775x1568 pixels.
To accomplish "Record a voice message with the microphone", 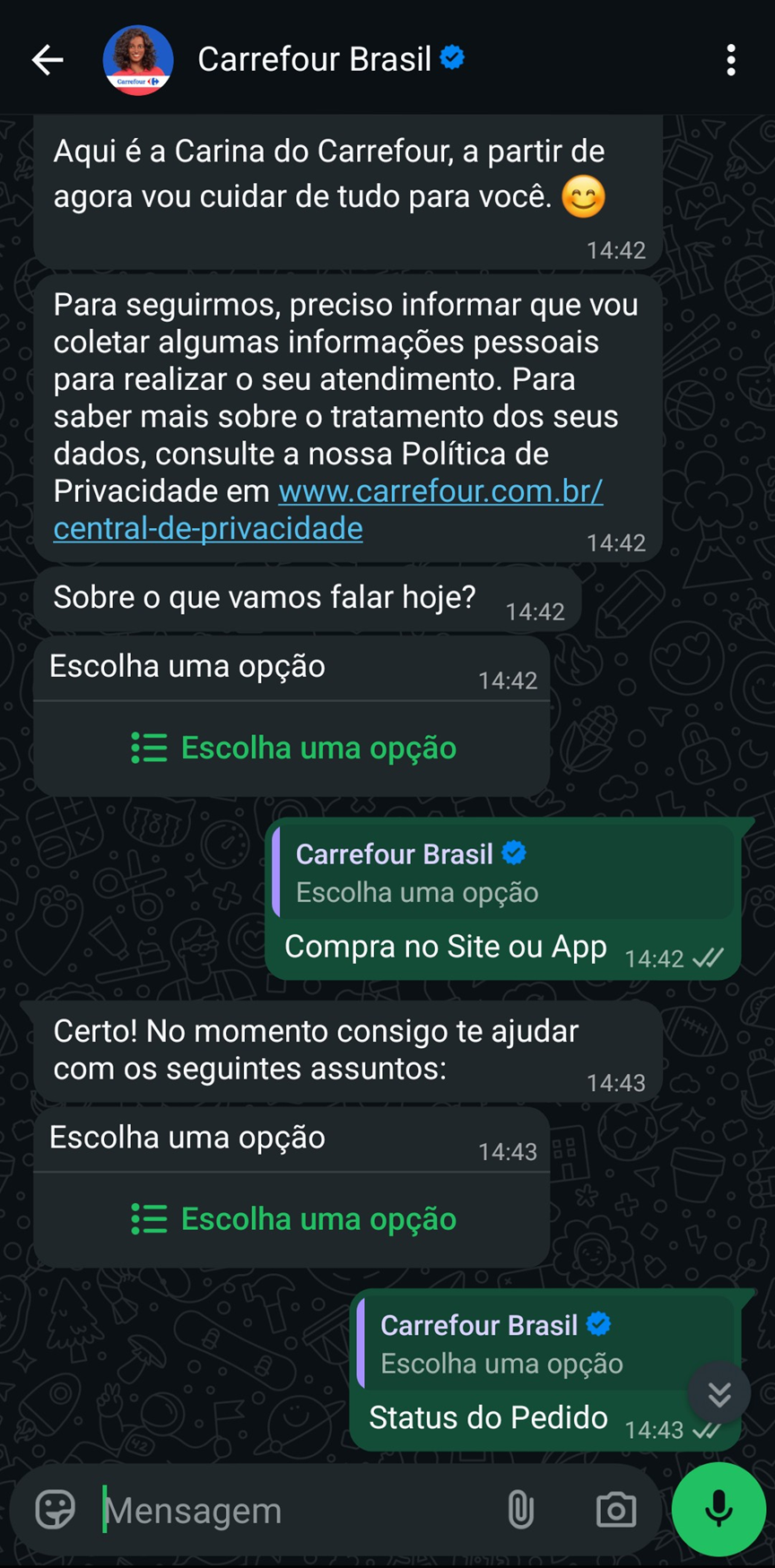I will (x=718, y=1509).
